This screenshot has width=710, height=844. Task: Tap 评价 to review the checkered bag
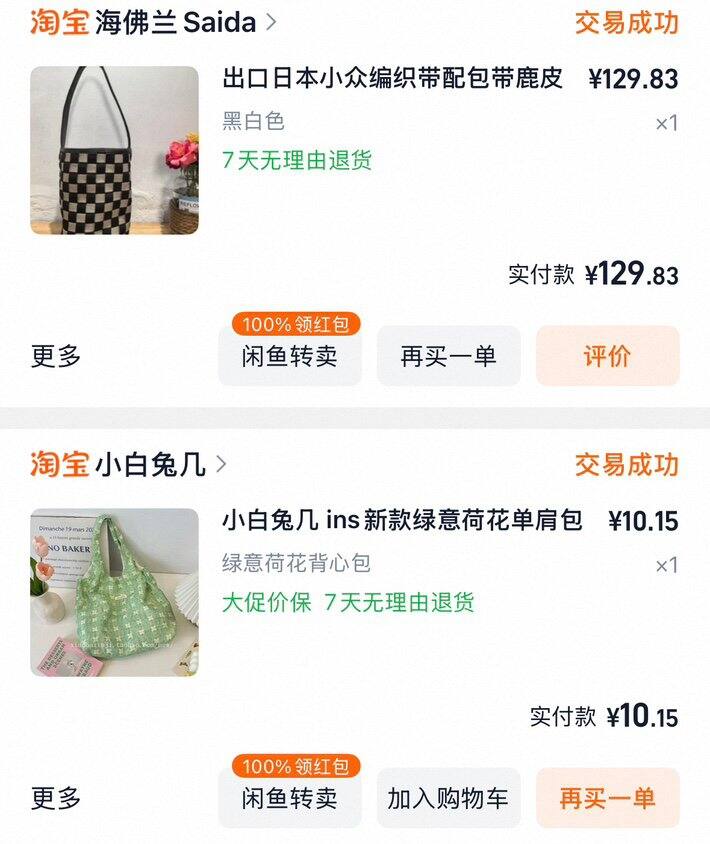pos(607,356)
